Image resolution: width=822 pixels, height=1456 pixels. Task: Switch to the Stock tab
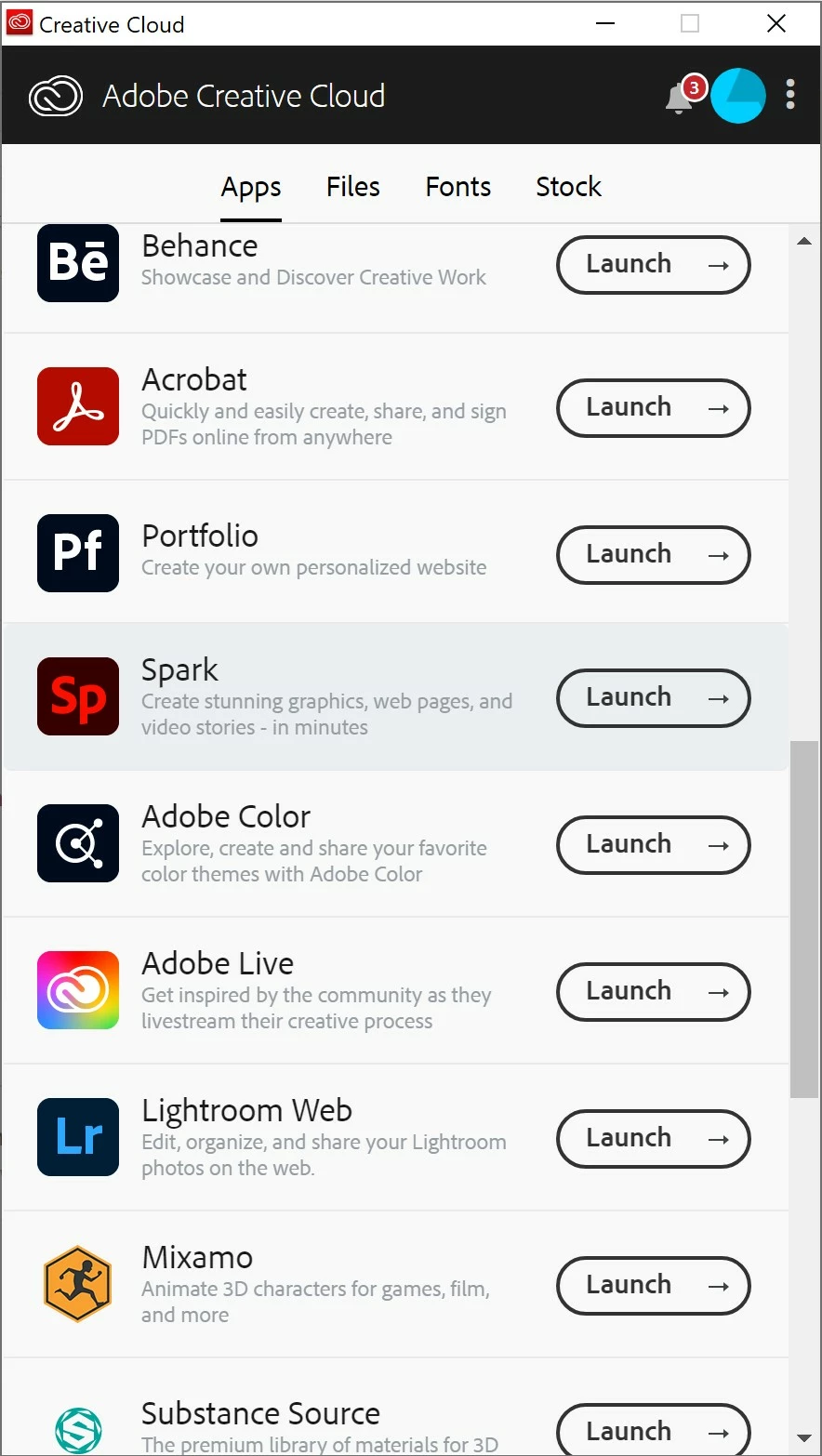pos(568,187)
